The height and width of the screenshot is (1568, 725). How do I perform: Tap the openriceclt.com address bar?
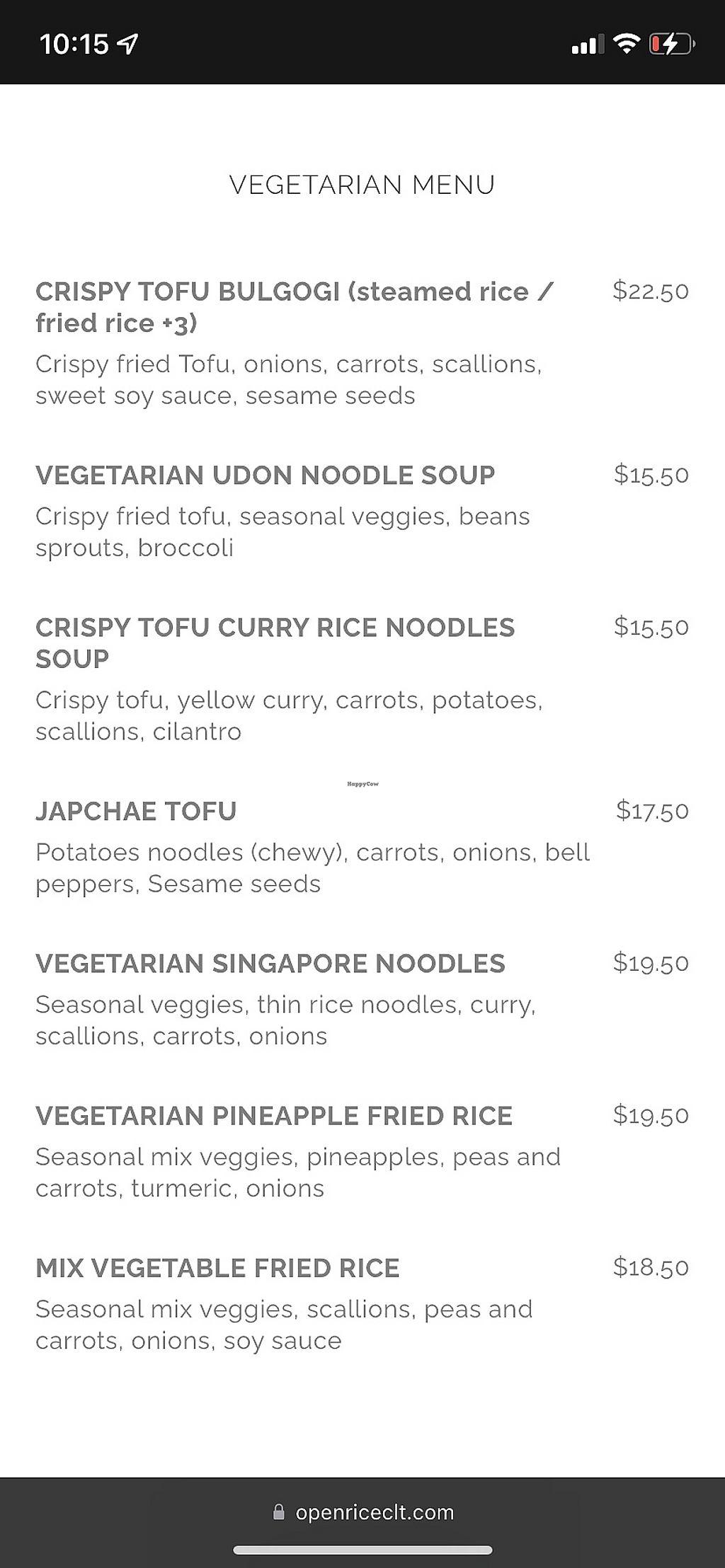pos(364,1512)
